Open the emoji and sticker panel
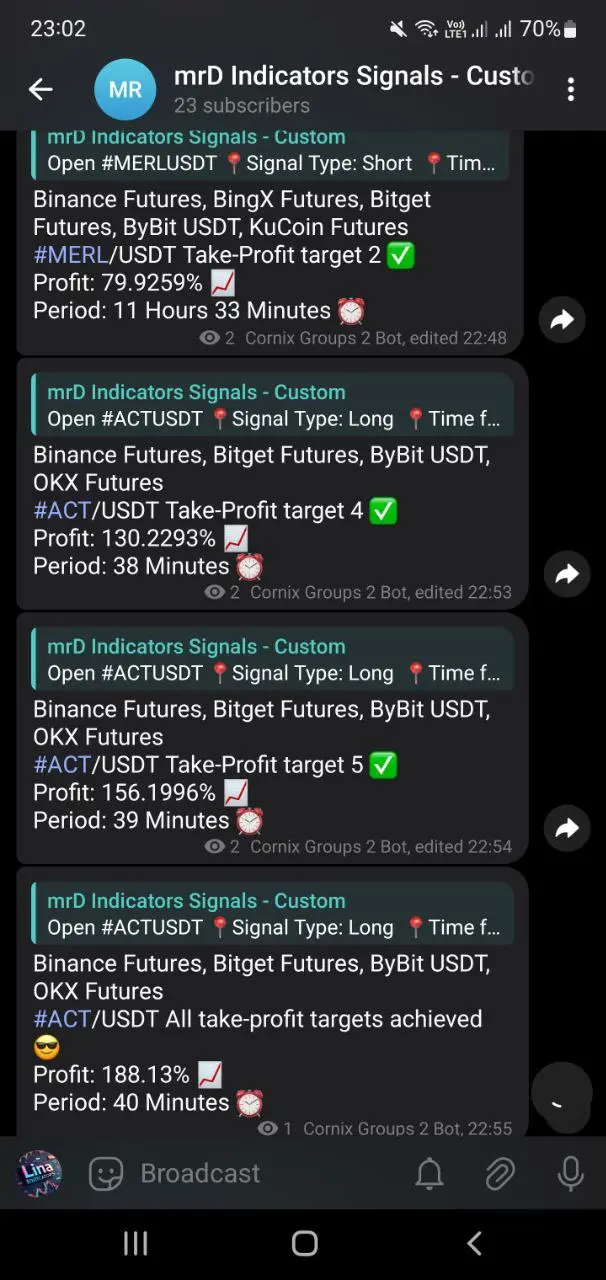Screen dimensions: 606x1280 click(x=106, y=1174)
